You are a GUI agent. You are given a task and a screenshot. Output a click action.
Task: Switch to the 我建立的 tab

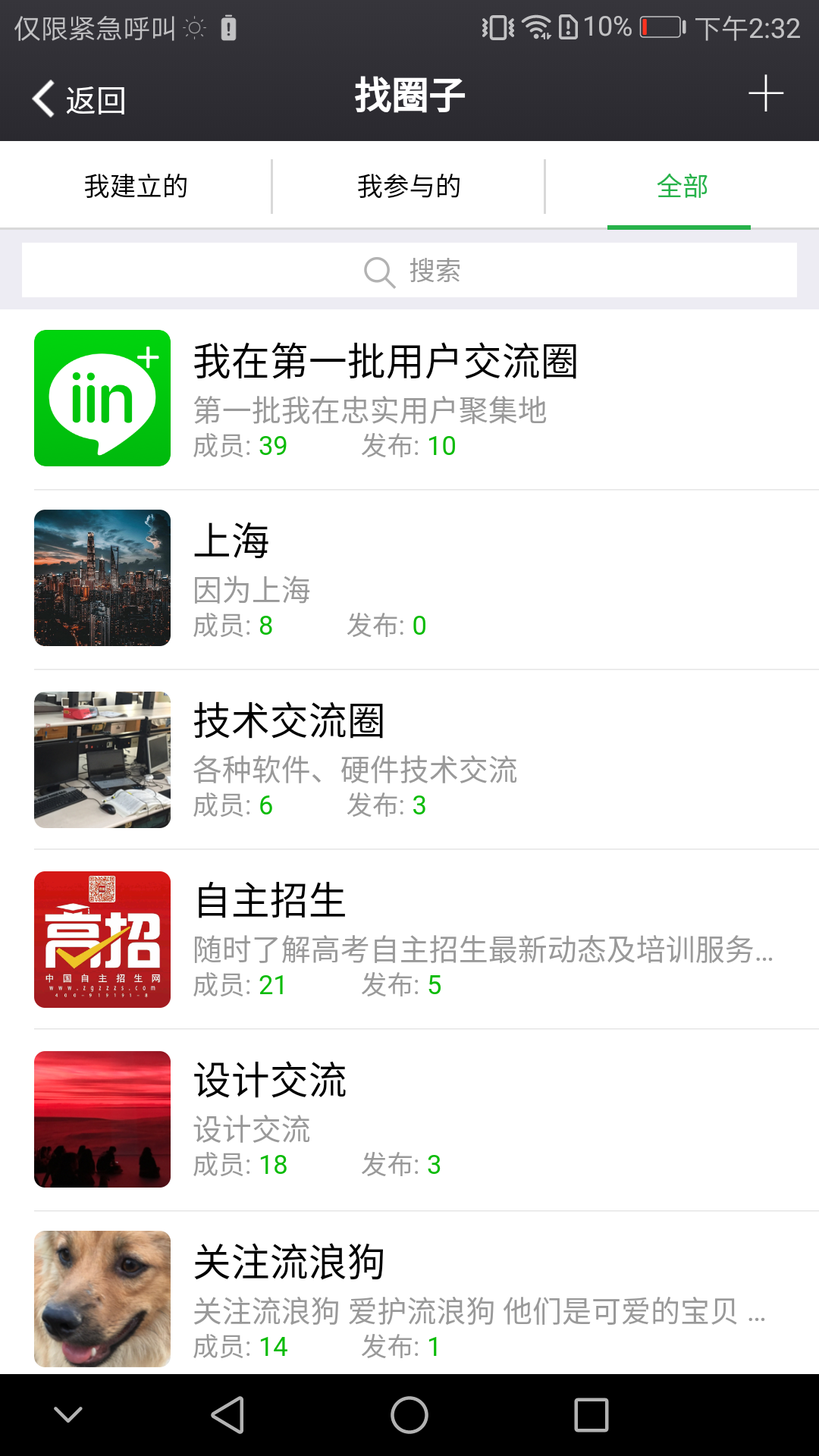click(136, 186)
